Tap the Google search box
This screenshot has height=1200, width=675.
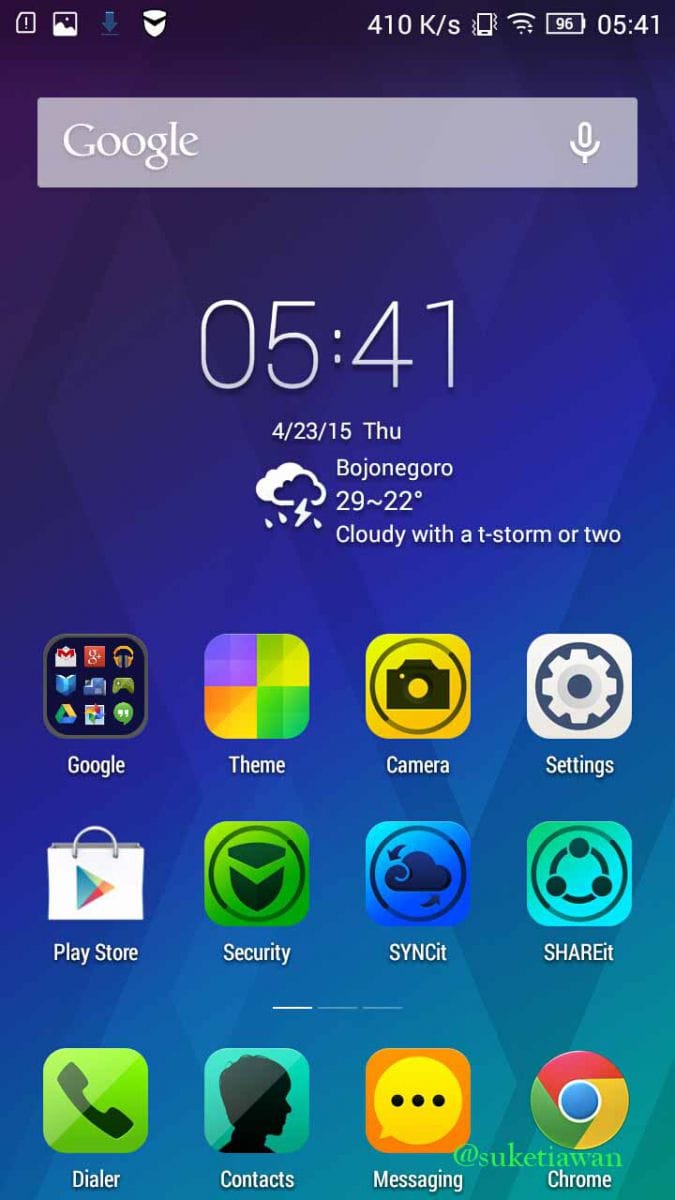337,142
